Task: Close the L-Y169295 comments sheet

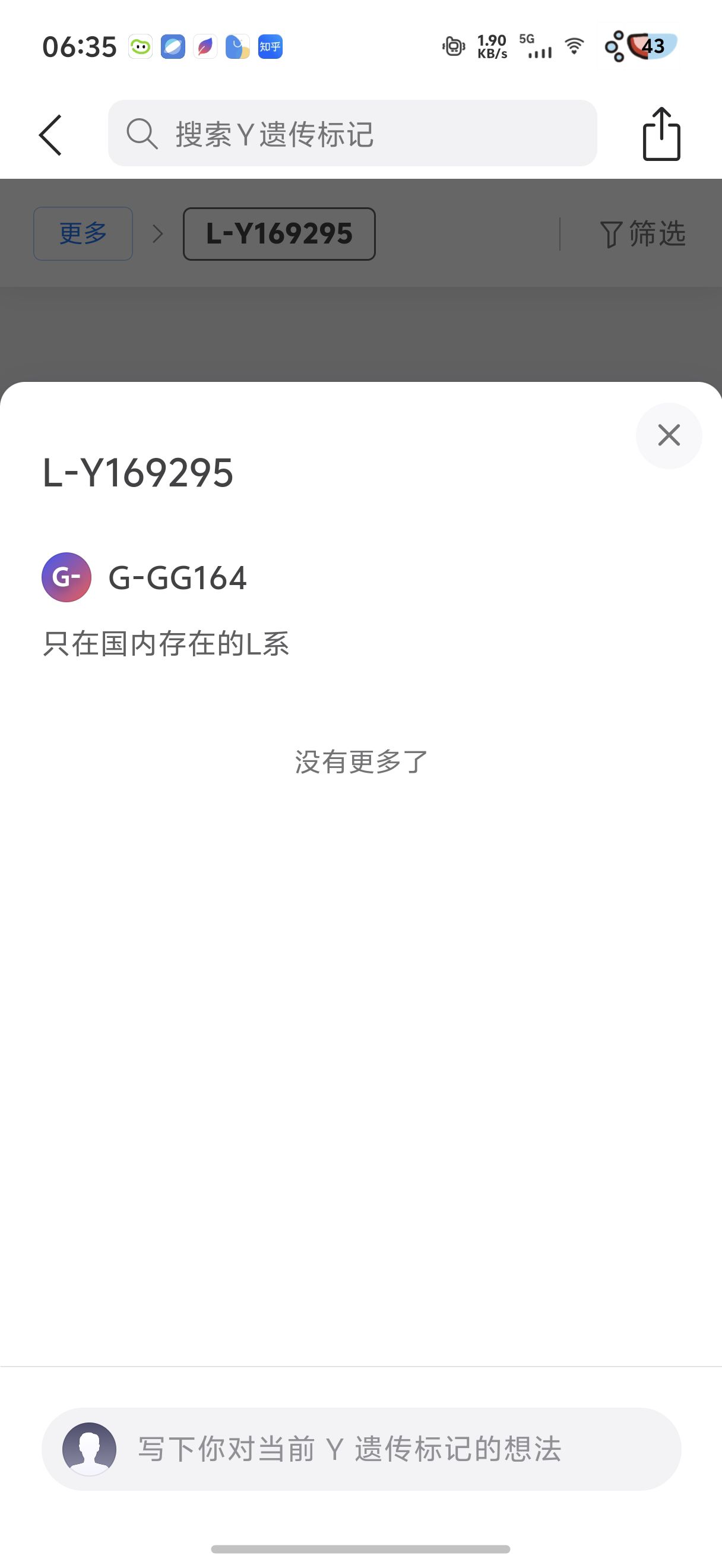Action: tap(669, 435)
